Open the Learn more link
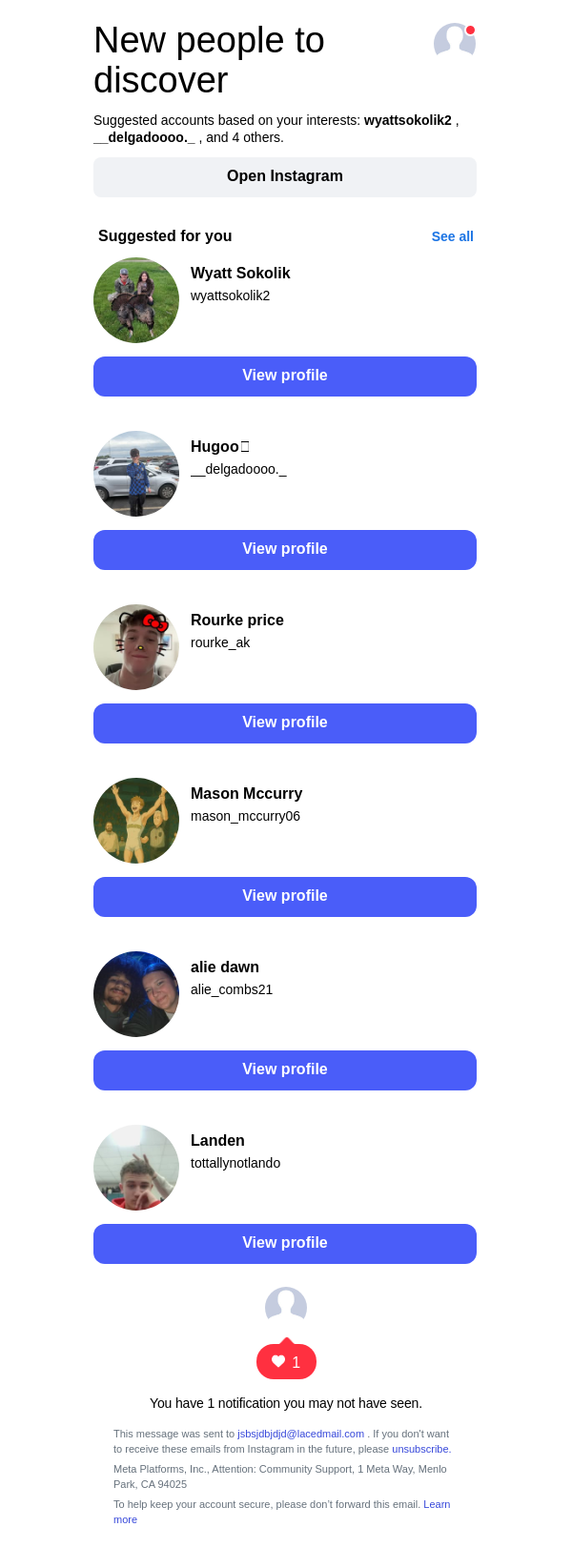 436,1504
